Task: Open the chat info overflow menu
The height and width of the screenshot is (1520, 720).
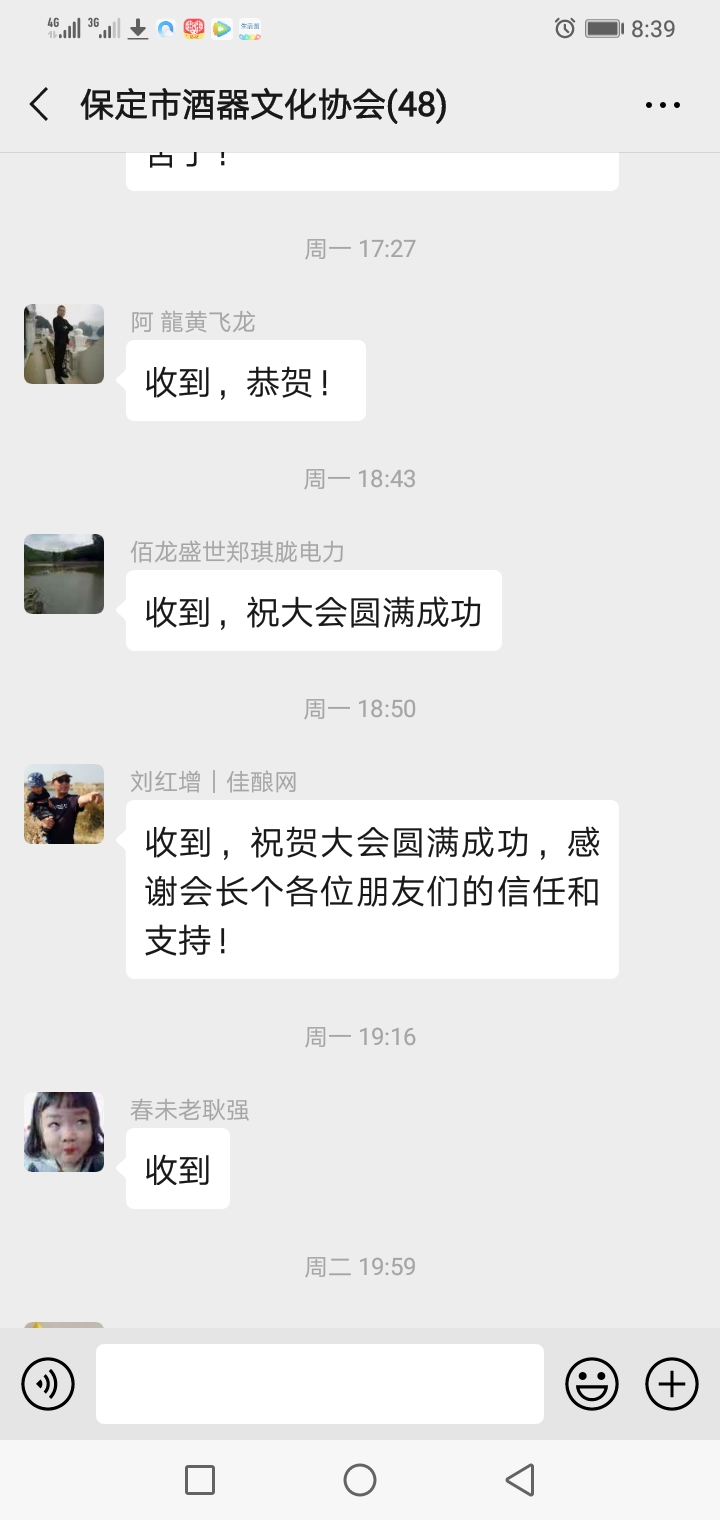Action: click(662, 104)
